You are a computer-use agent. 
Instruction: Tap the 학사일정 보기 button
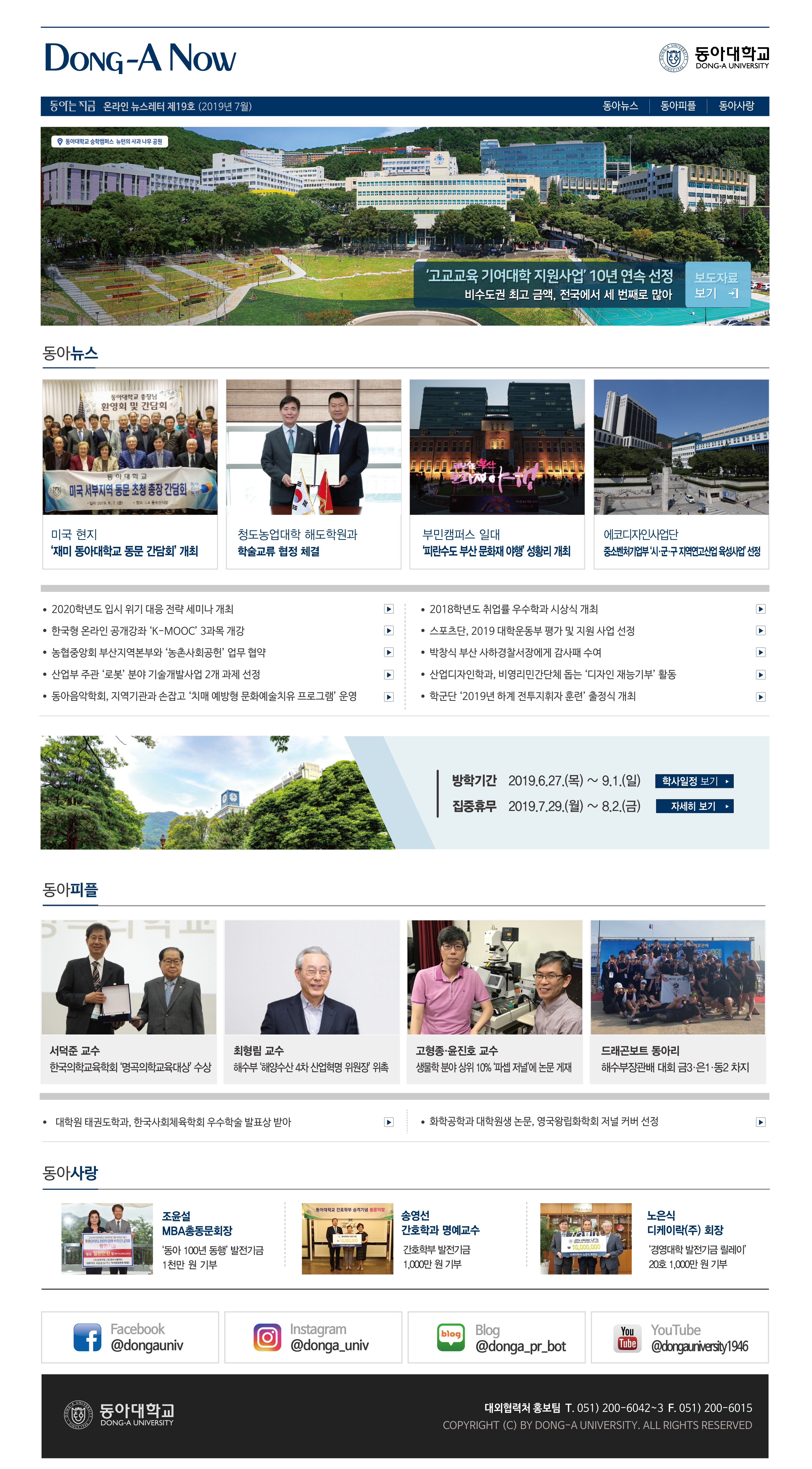pyautogui.click(x=694, y=781)
